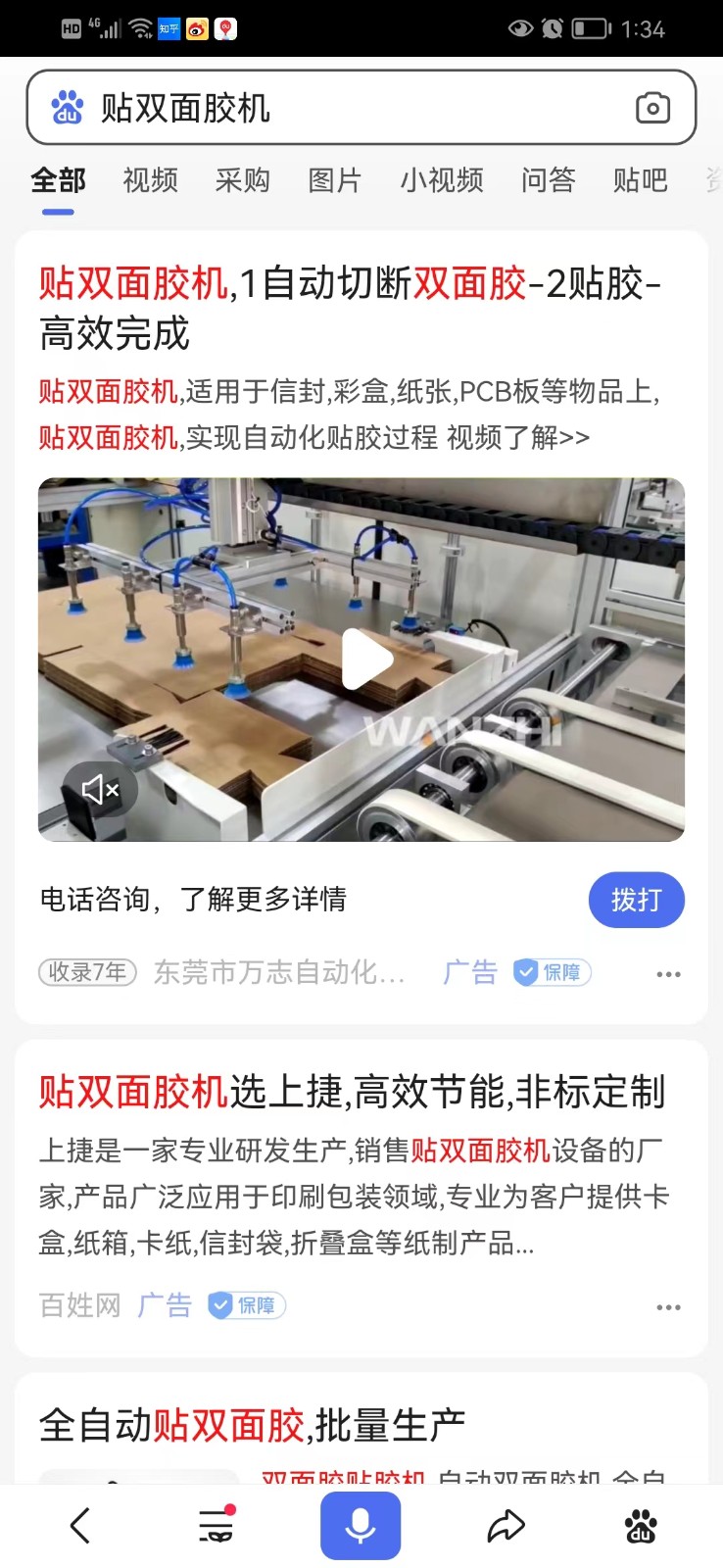723x1568 pixels.
Task: Open the 采购 tab
Action: 242,180
